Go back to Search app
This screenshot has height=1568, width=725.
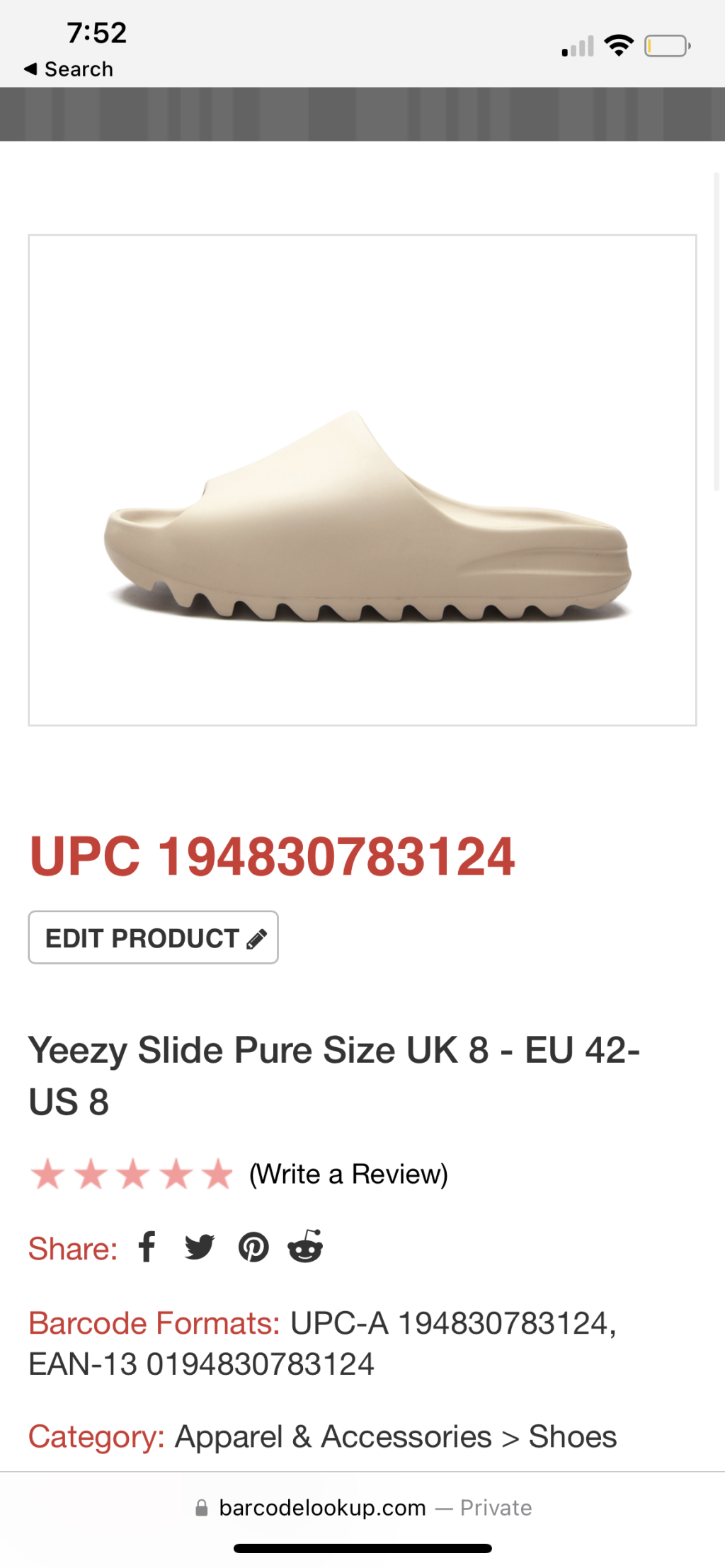[x=69, y=69]
